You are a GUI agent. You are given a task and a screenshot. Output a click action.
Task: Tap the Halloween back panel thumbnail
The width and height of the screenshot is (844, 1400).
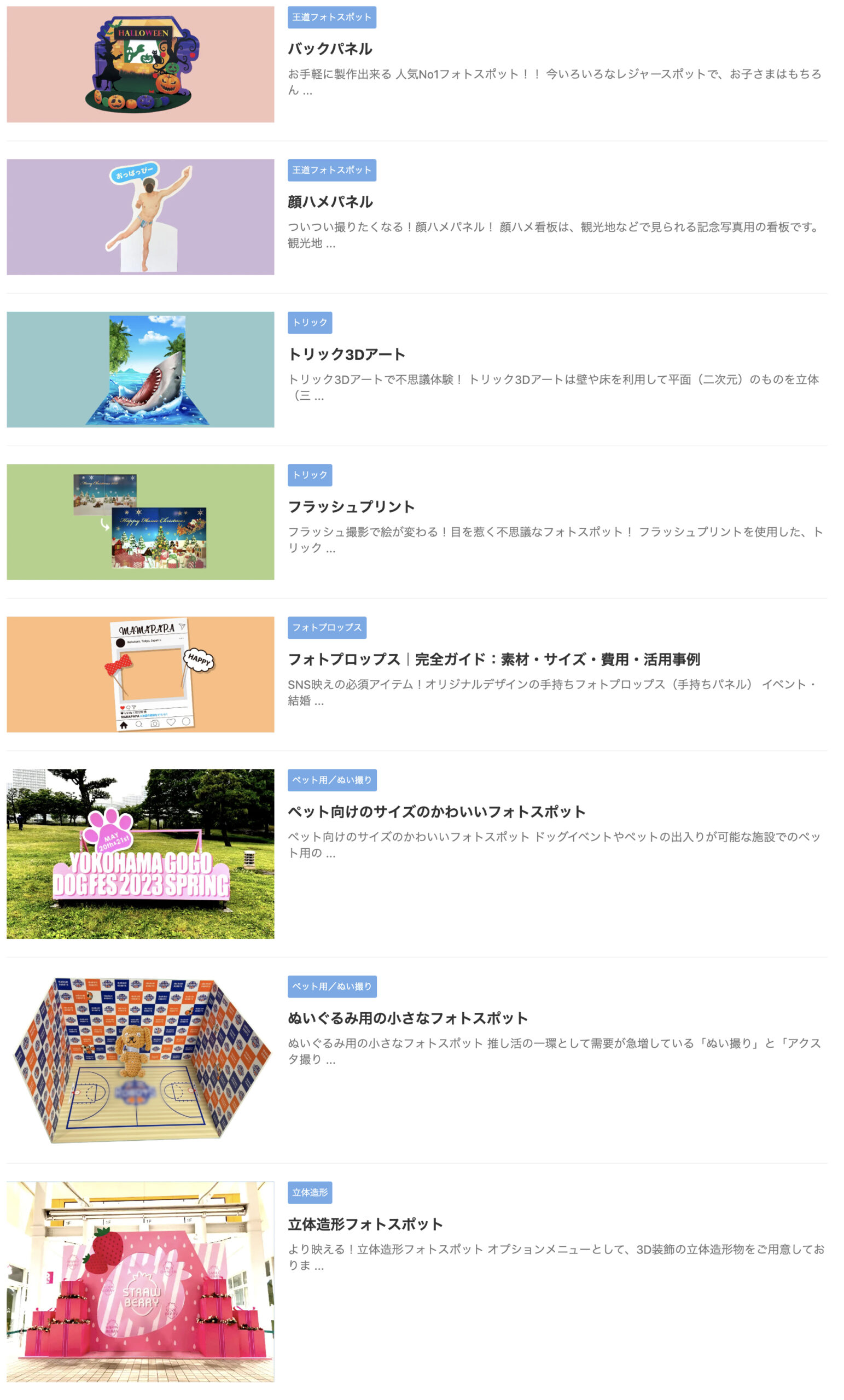pyautogui.click(x=140, y=64)
